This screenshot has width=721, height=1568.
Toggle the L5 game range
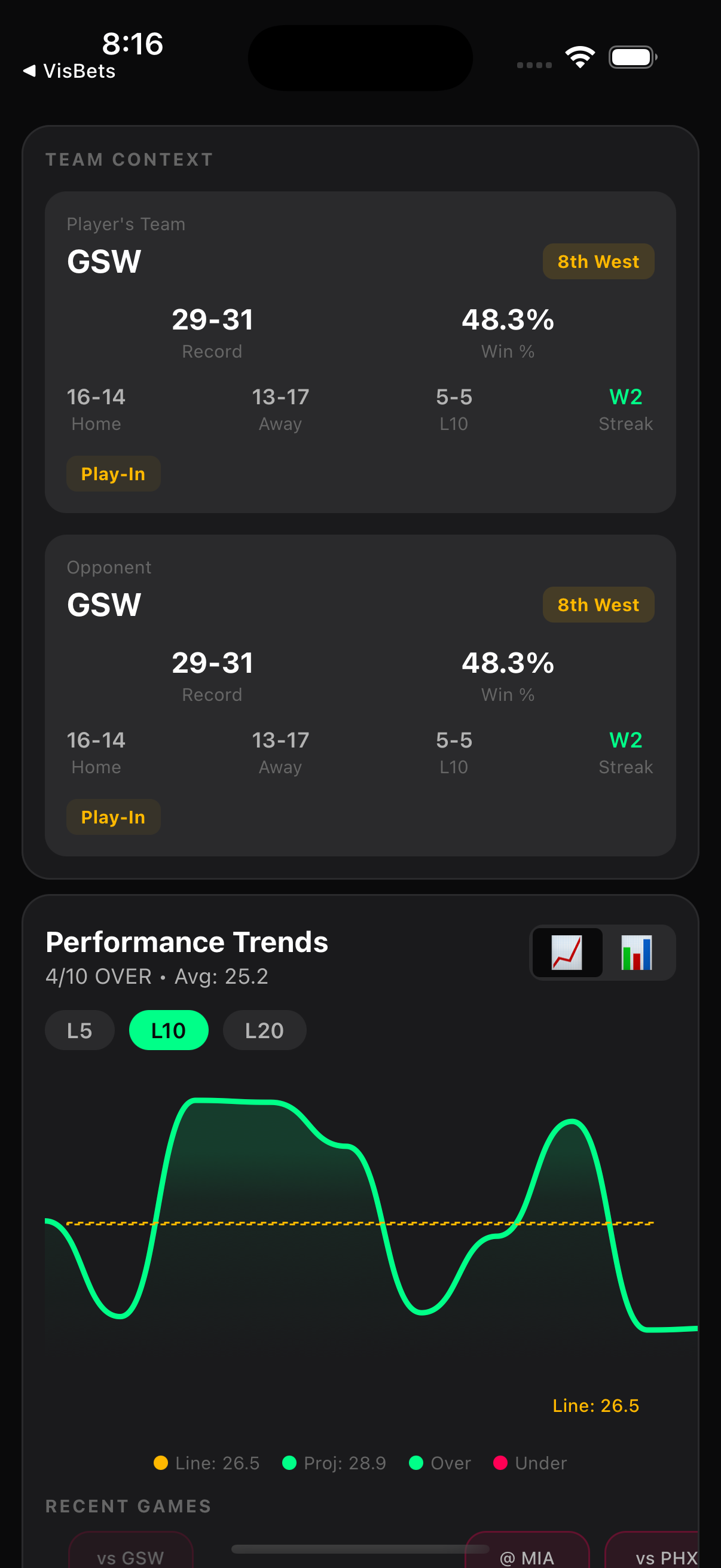[79, 1030]
